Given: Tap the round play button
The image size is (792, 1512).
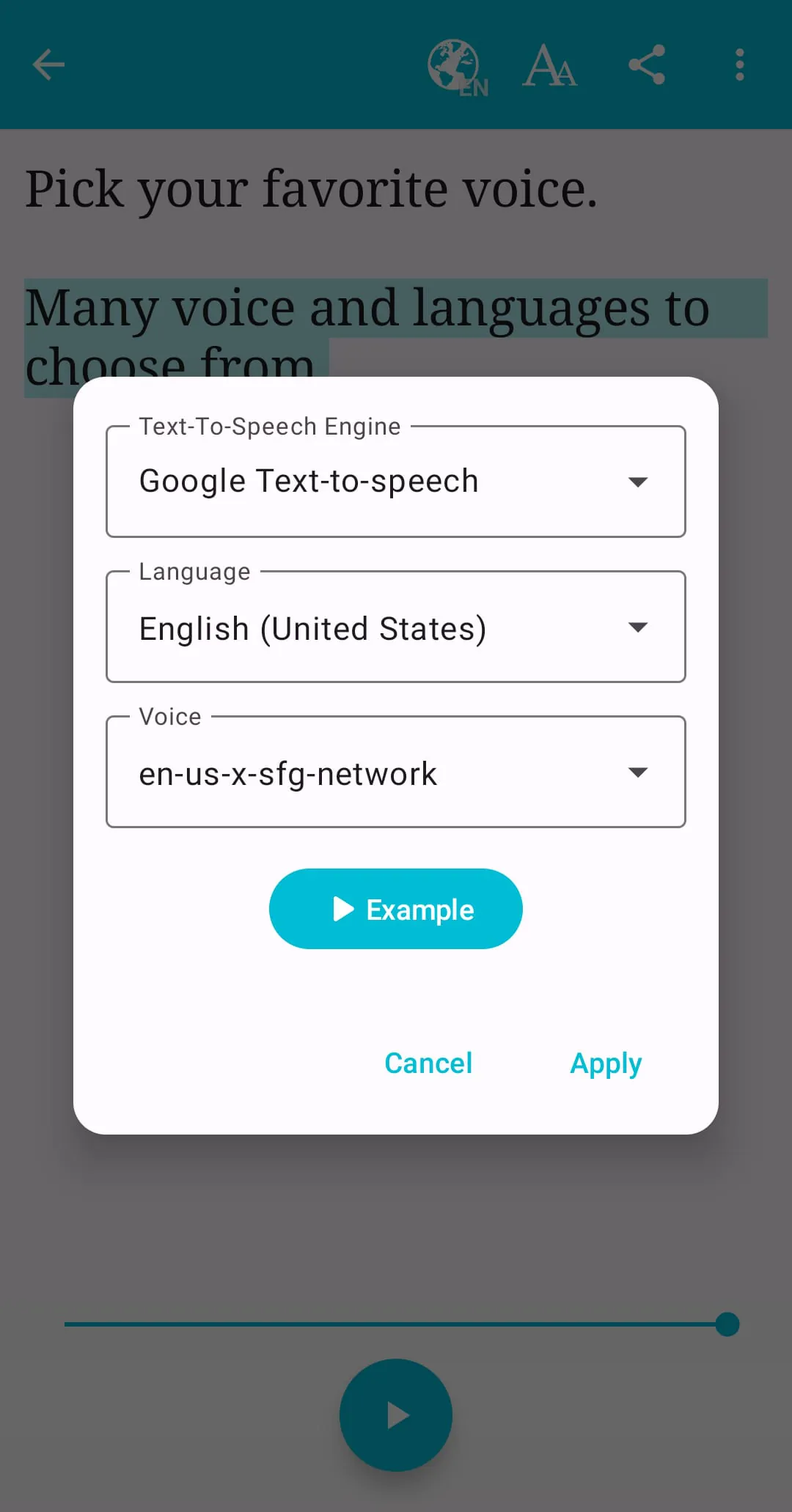Looking at the screenshot, I should [x=396, y=1415].
